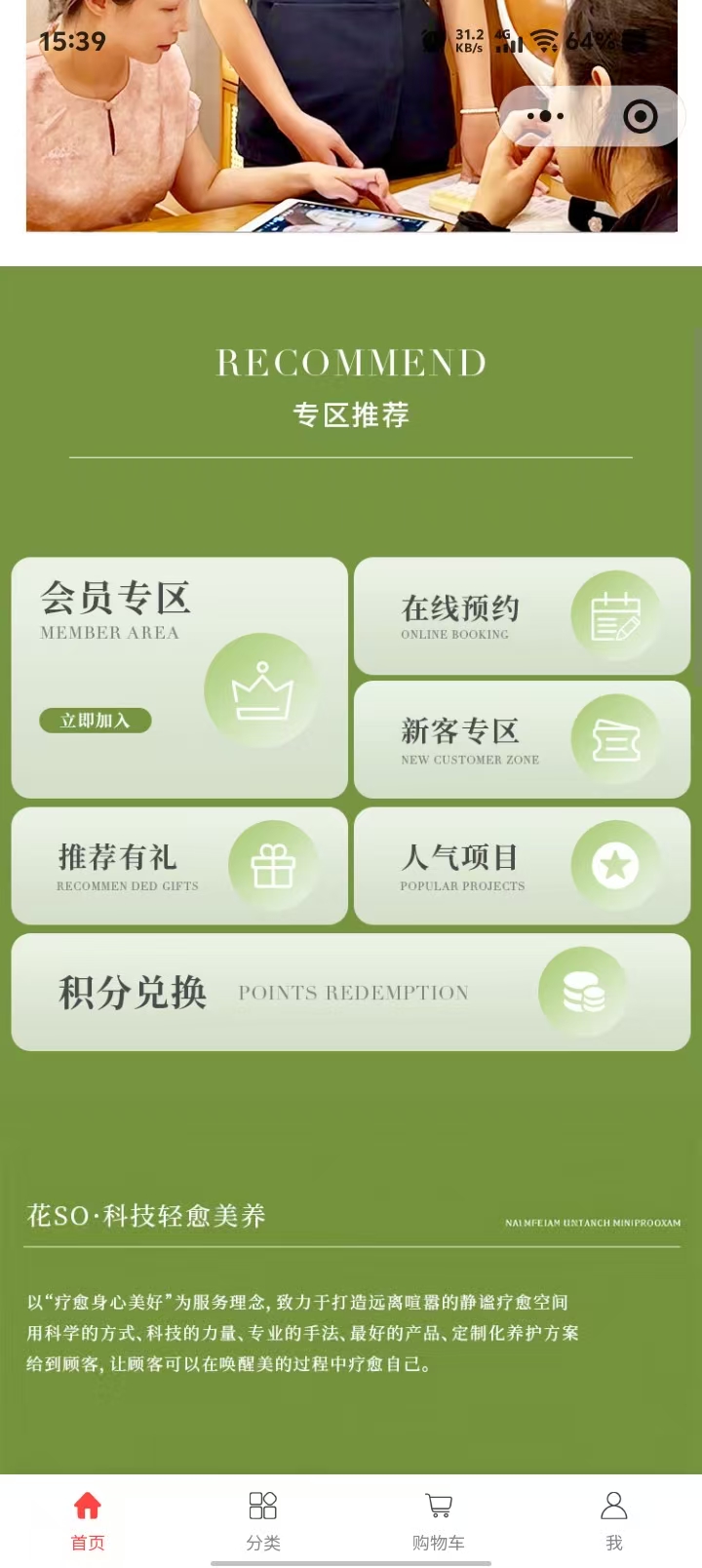Open 在线预约 online booking
Image resolution: width=702 pixels, height=1568 pixels.
[x=522, y=616]
